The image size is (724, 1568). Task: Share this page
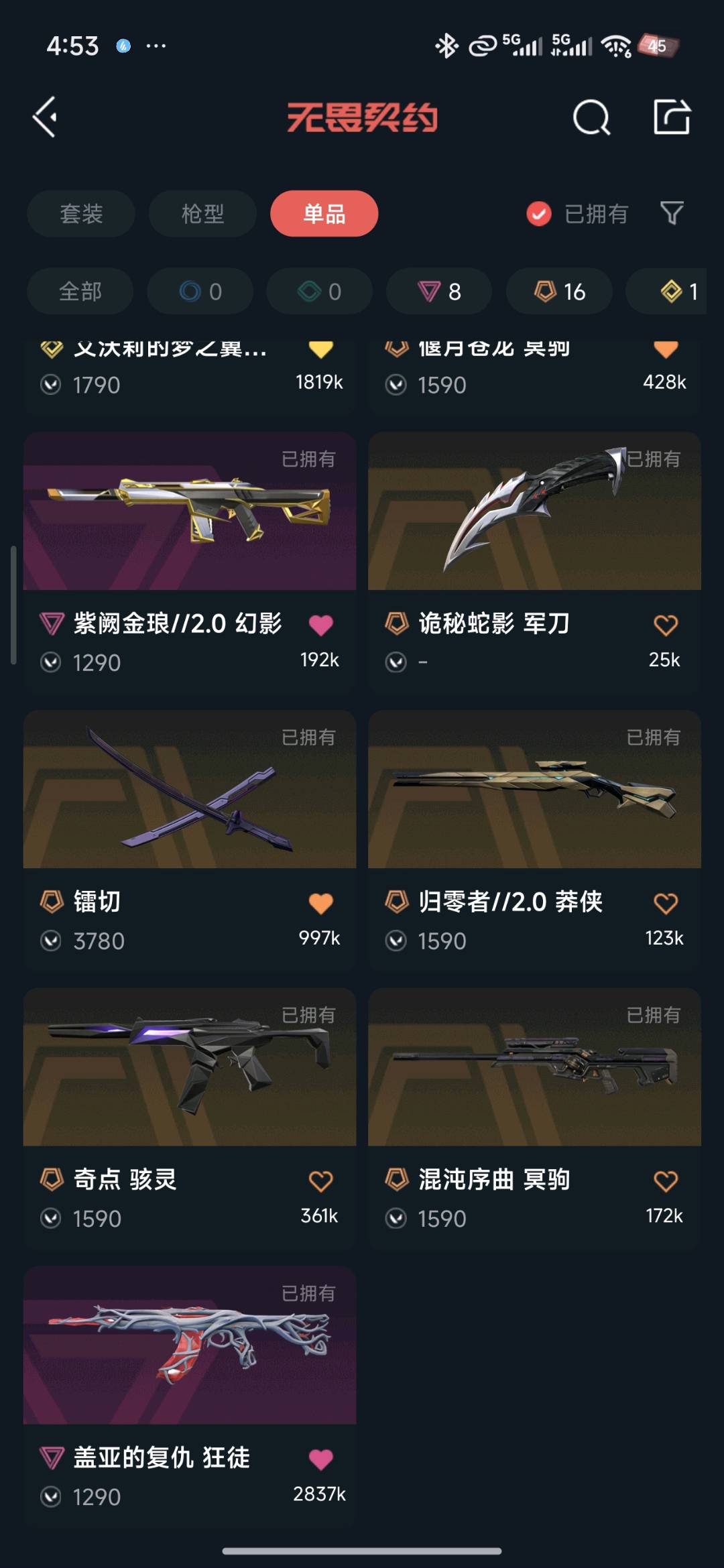672,117
